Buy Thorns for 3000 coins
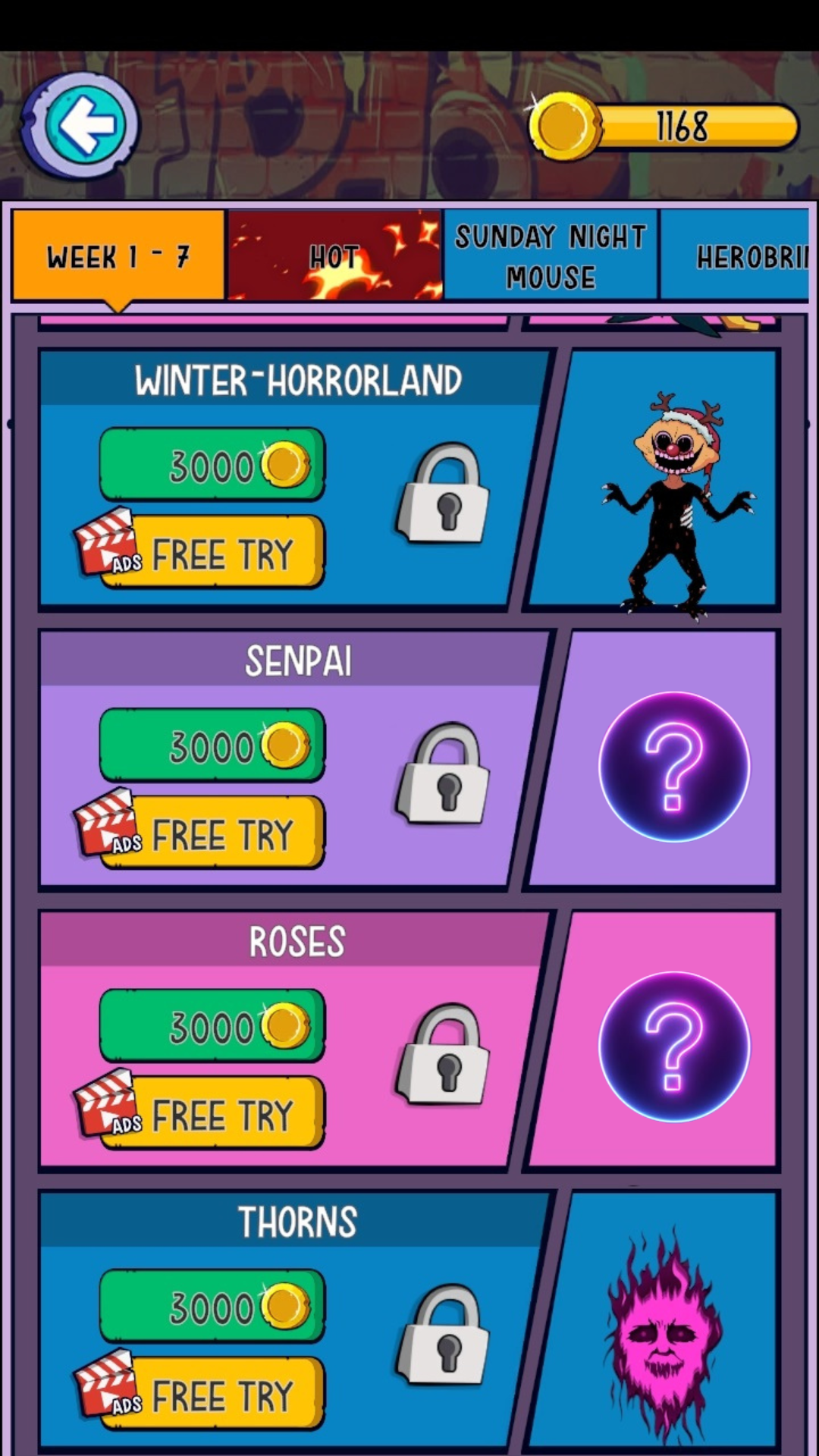This screenshot has width=819, height=1456. pyautogui.click(x=212, y=1307)
